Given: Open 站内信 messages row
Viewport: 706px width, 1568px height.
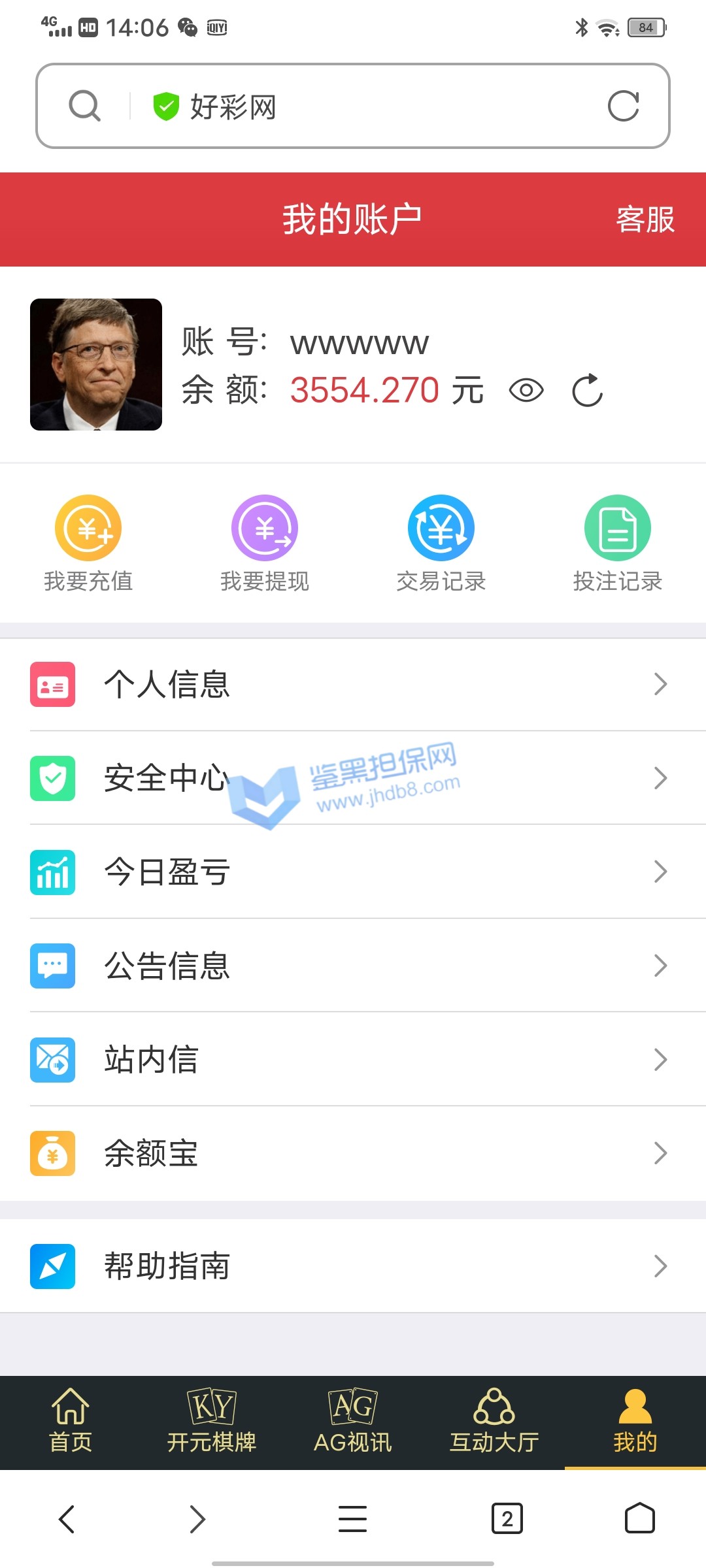Looking at the screenshot, I should 353,1059.
